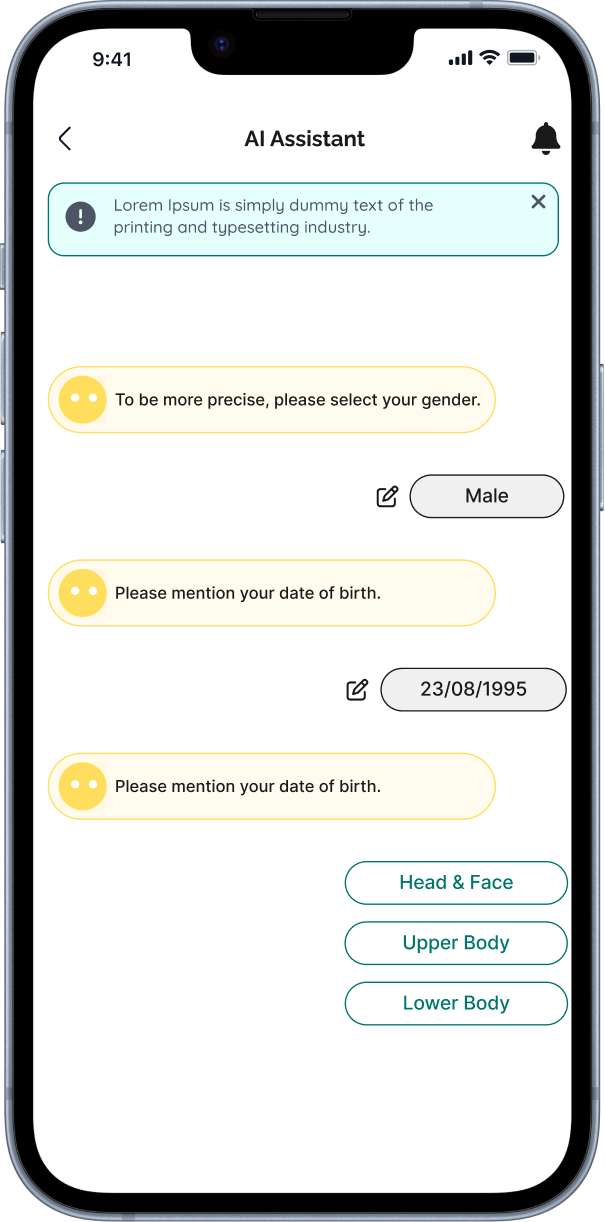Dismiss the Lorem Ipsum info banner
Viewport: 605px width, 1222px height.
[x=538, y=202]
